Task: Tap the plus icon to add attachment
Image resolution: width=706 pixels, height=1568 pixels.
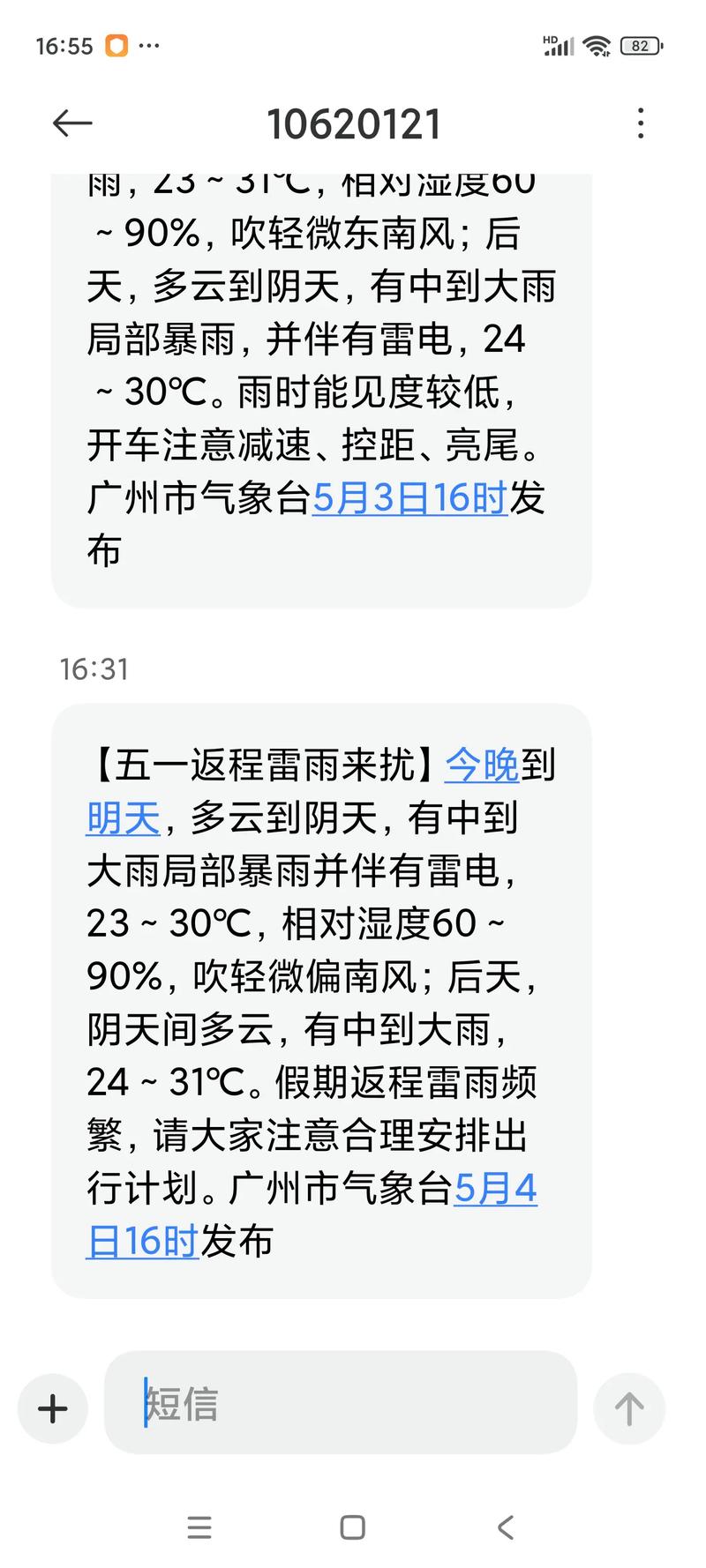Action: coord(51,1407)
